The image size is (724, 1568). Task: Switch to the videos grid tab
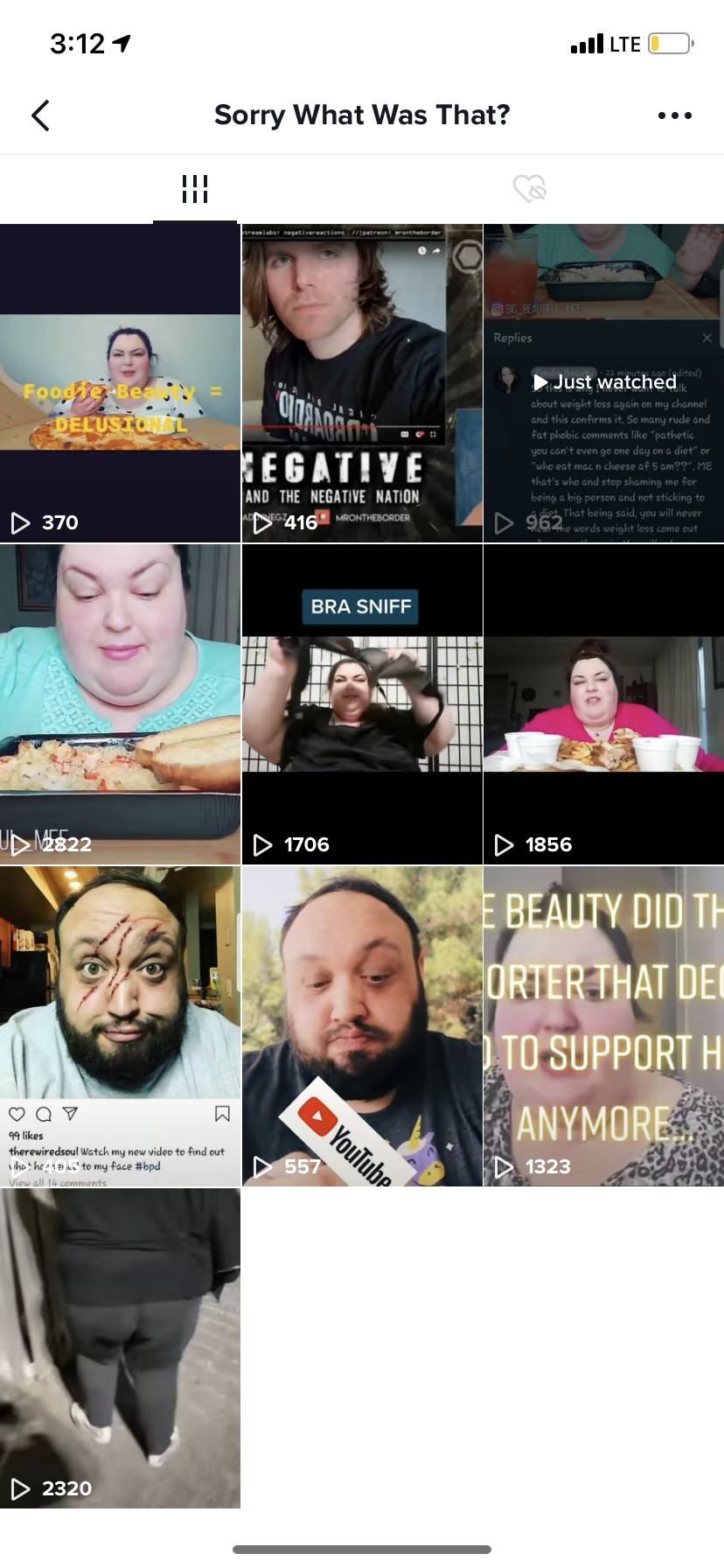pos(195,189)
